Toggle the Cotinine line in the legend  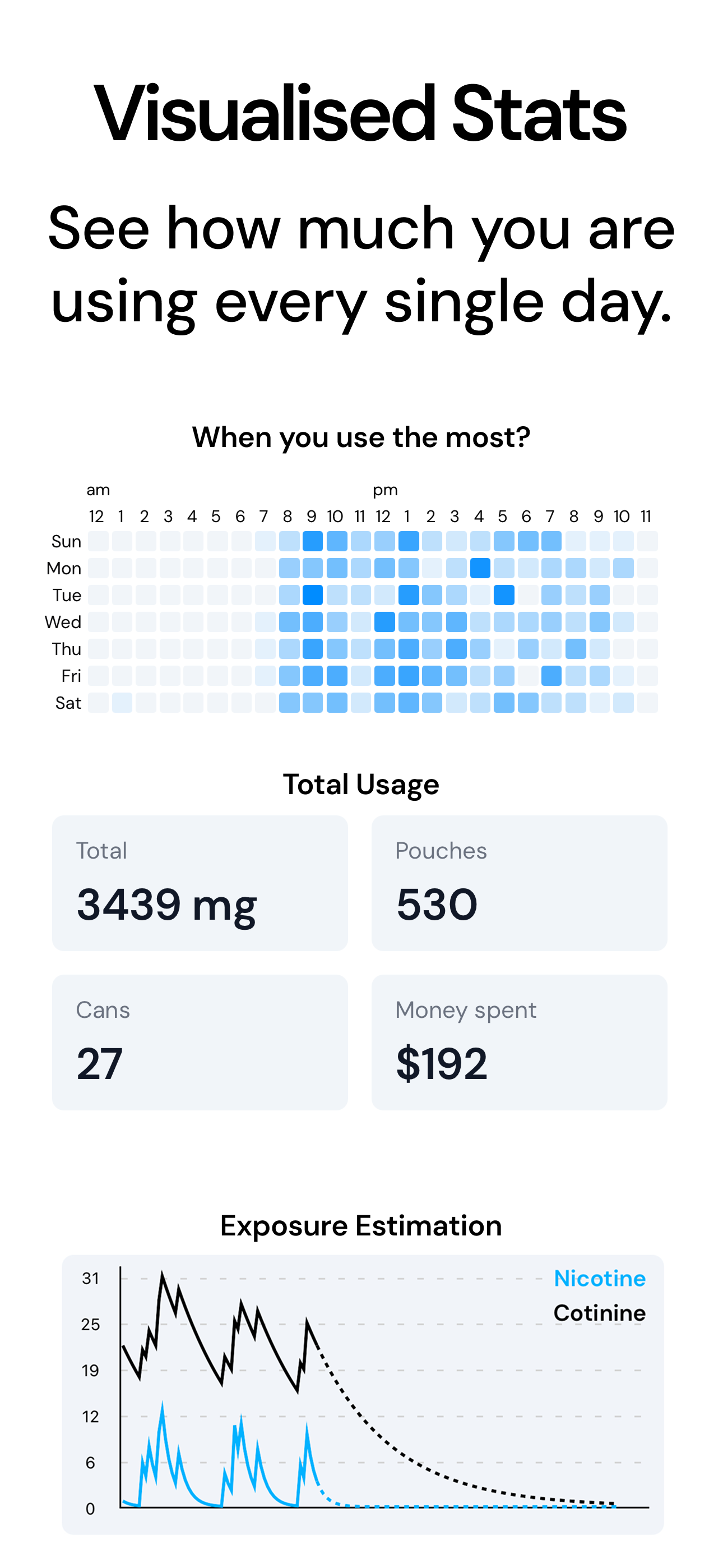coord(600,1313)
